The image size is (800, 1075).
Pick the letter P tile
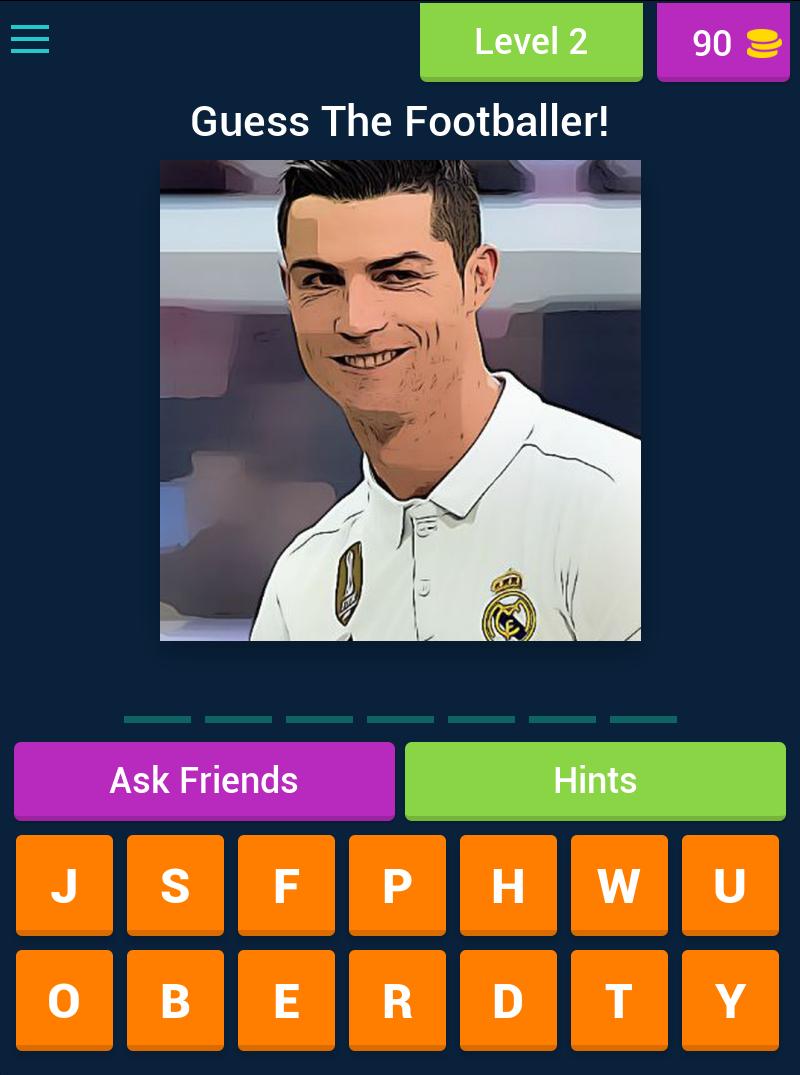click(x=397, y=885)
